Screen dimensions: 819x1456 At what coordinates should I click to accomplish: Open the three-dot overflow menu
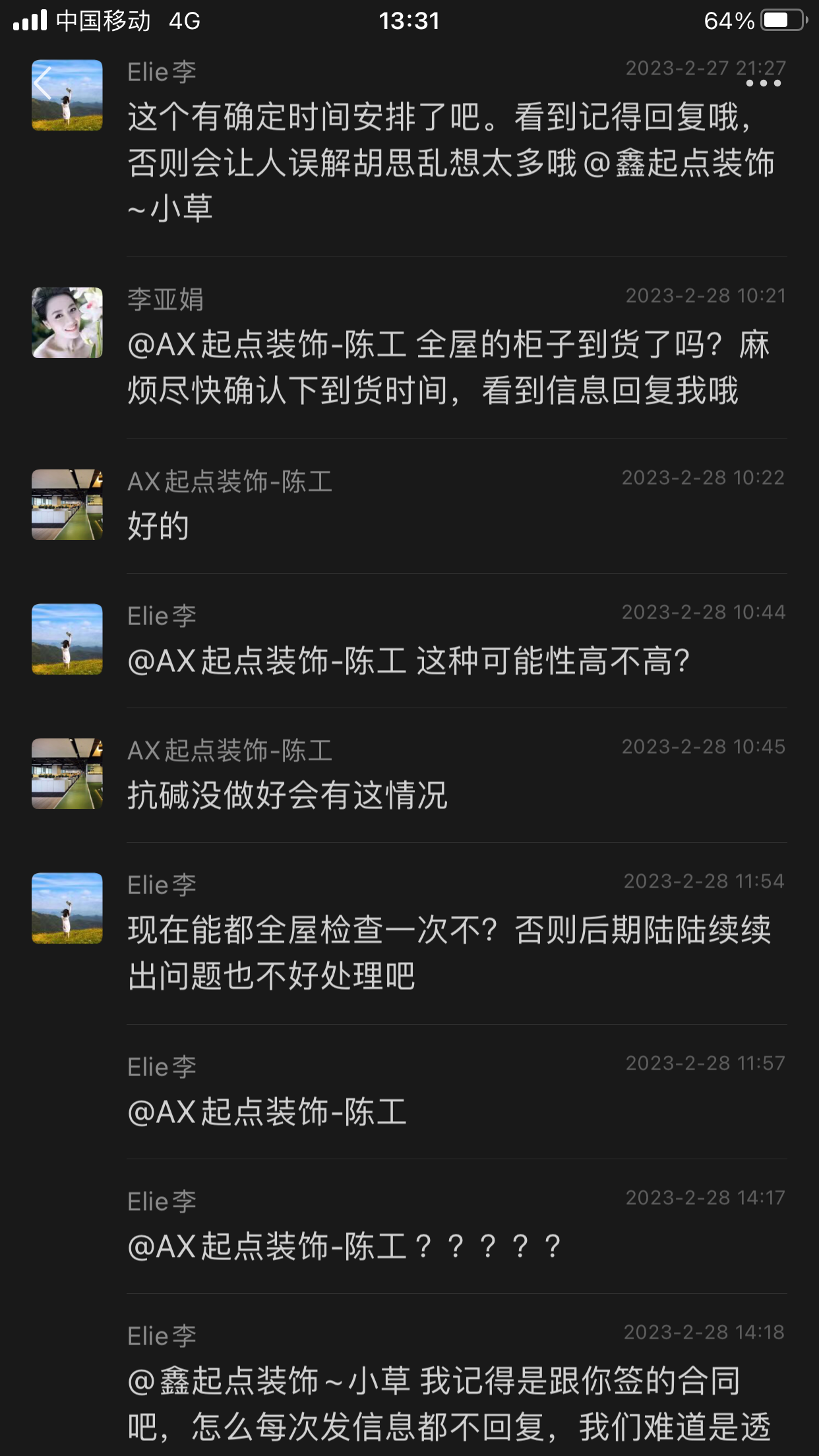(763, 84)
